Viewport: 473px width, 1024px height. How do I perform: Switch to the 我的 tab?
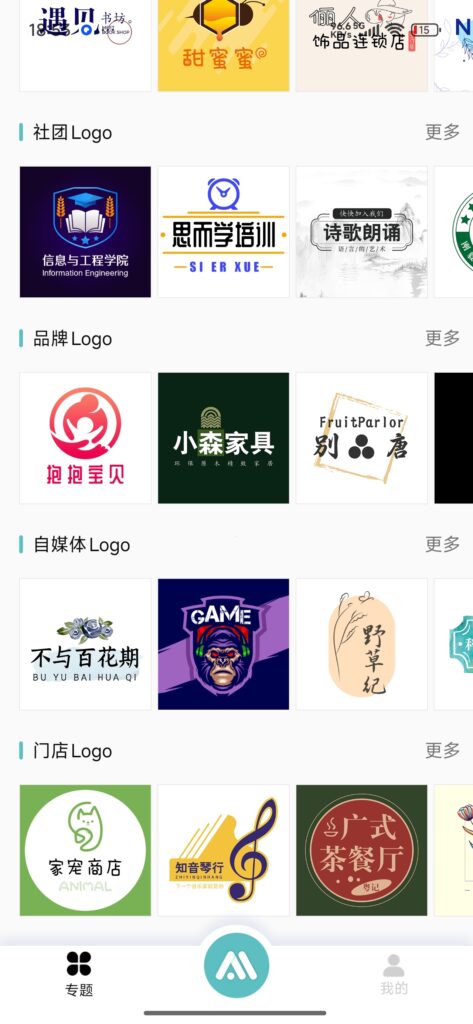pyautogui.click(x=394, y=974)
